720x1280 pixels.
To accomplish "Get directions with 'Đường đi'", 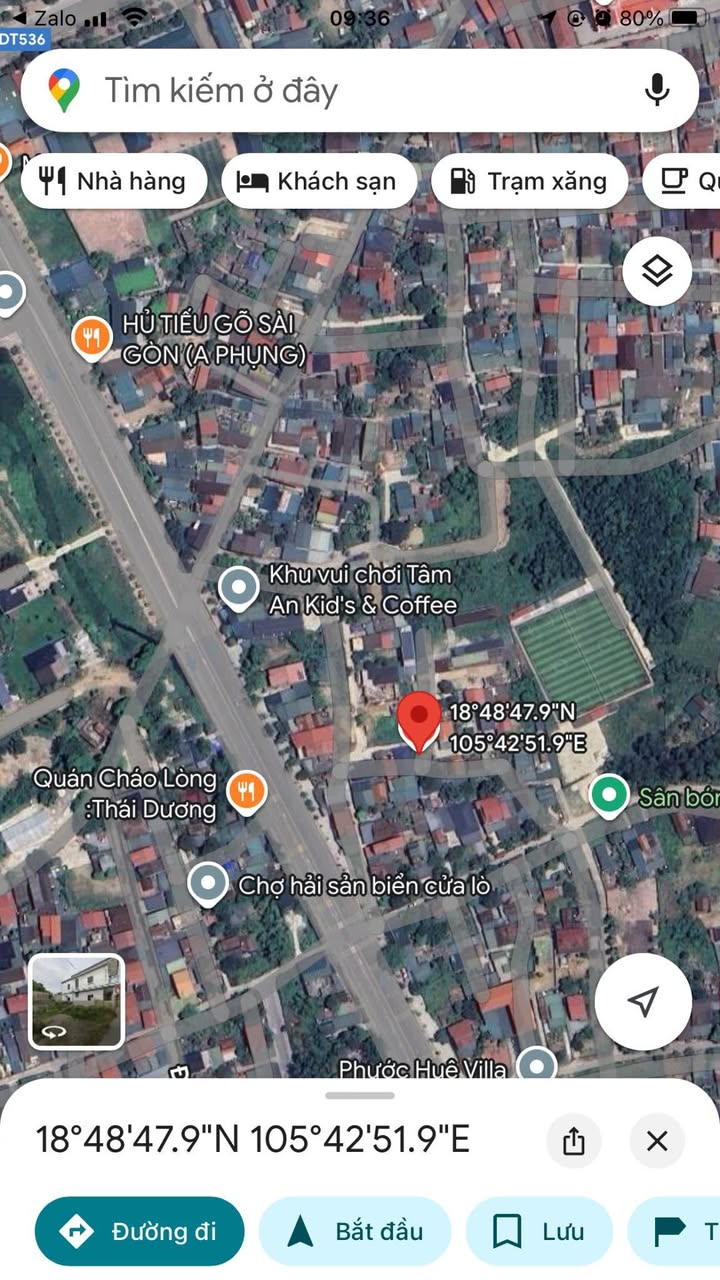I will click(x=139, y=1231).
